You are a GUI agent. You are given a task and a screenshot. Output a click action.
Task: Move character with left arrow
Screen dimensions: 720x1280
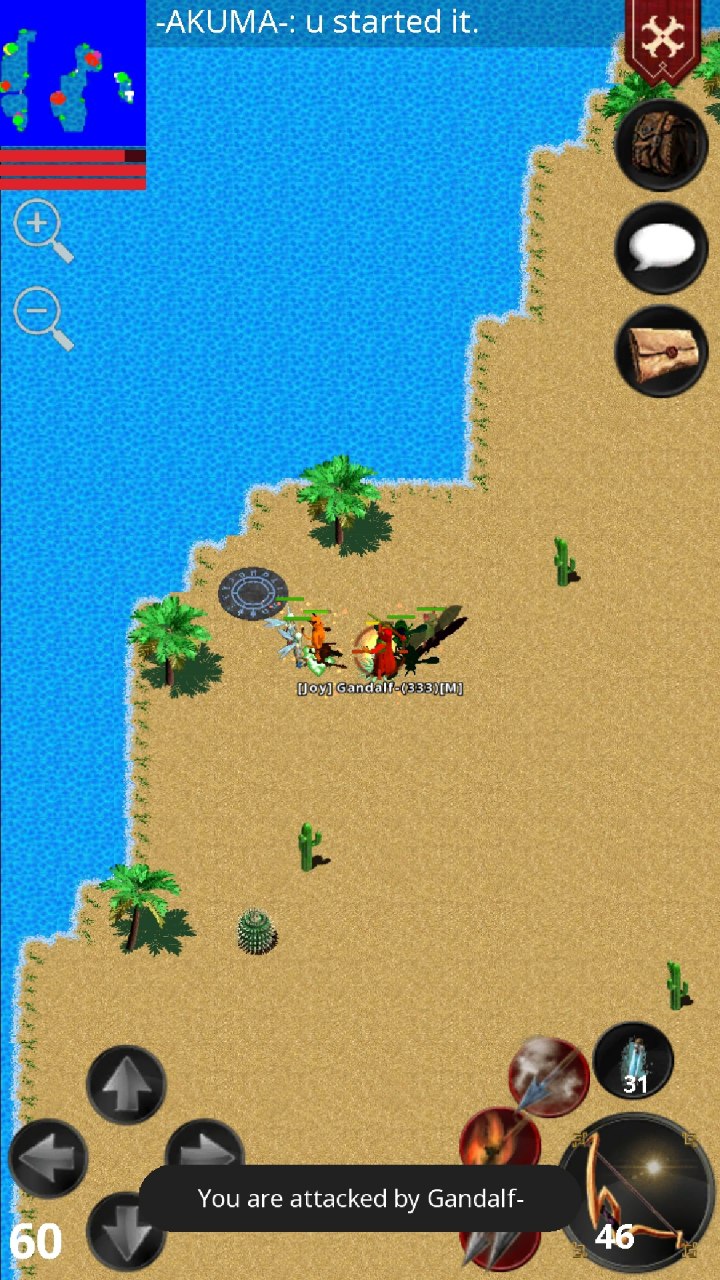pos(48,1159)
